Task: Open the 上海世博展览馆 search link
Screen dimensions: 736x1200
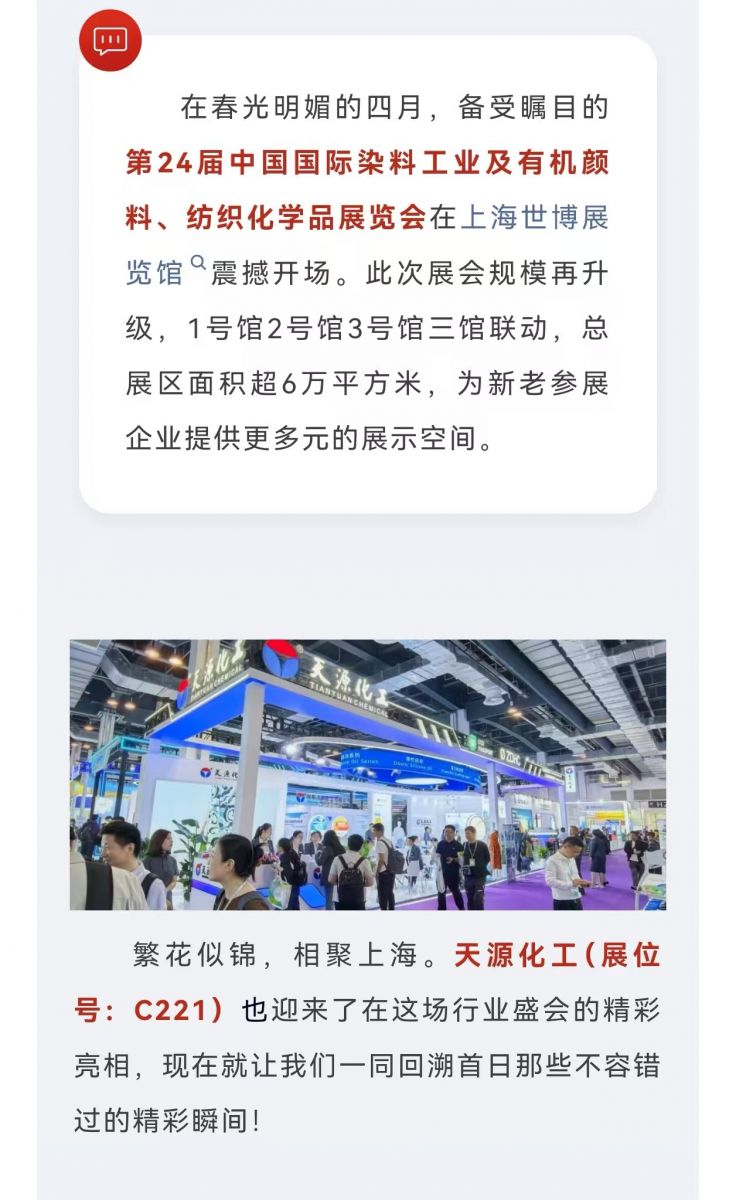Action: [x=533, y=219]
